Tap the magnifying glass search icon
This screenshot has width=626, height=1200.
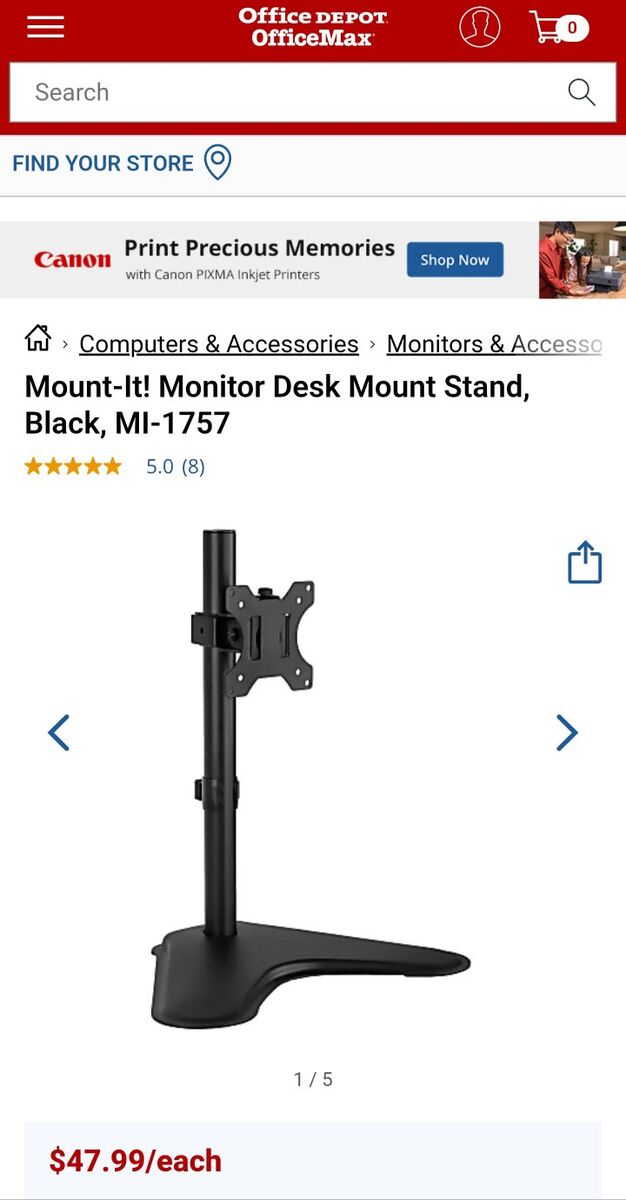pos(581,92)
